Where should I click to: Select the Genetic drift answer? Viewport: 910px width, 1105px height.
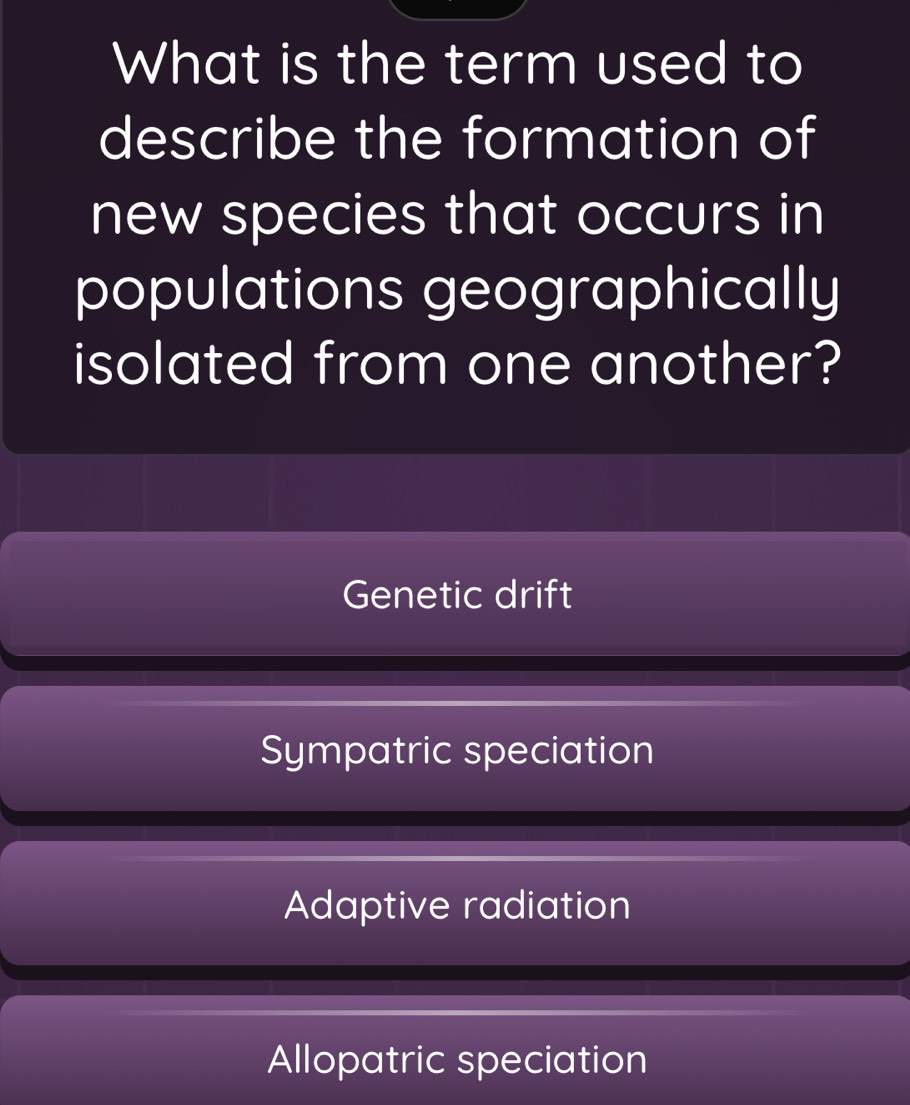click(x=456, y=595)
